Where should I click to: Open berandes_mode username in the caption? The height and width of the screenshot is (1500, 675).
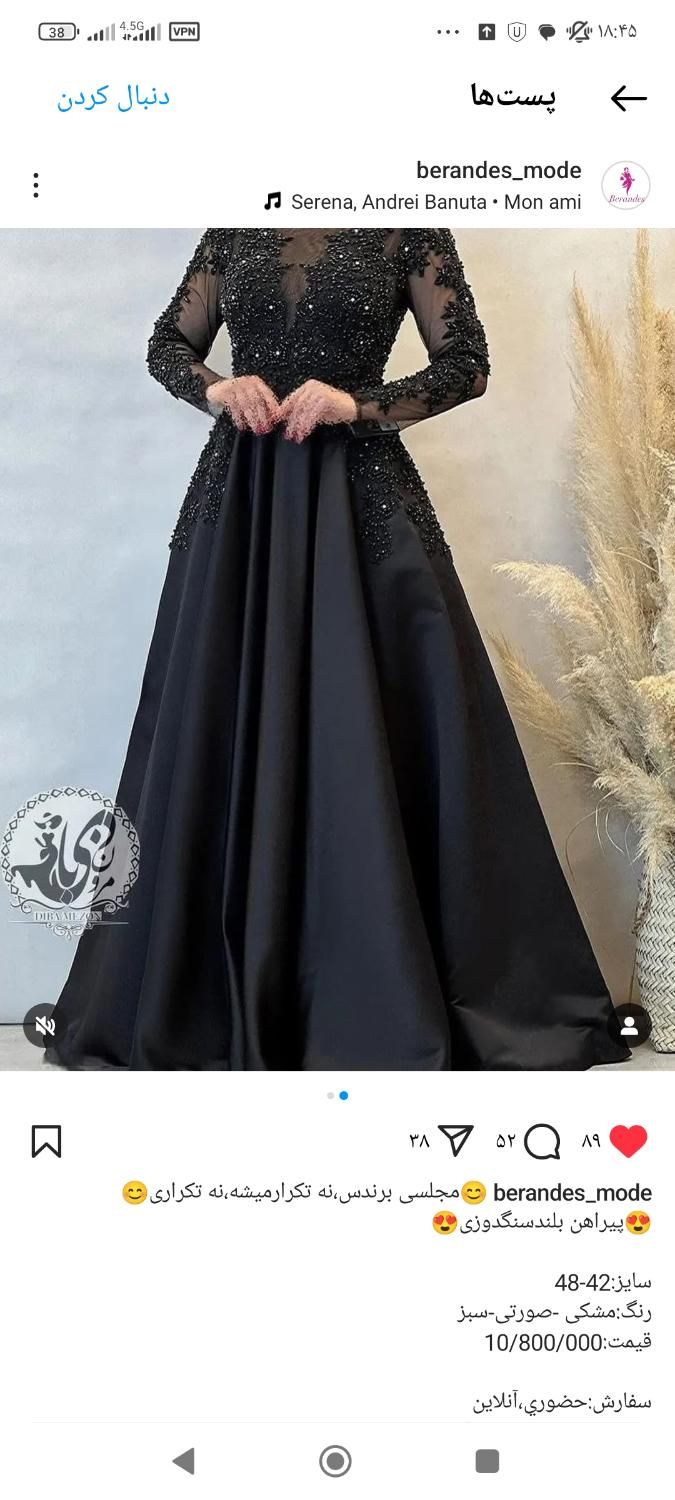(x=572, y=1192)
